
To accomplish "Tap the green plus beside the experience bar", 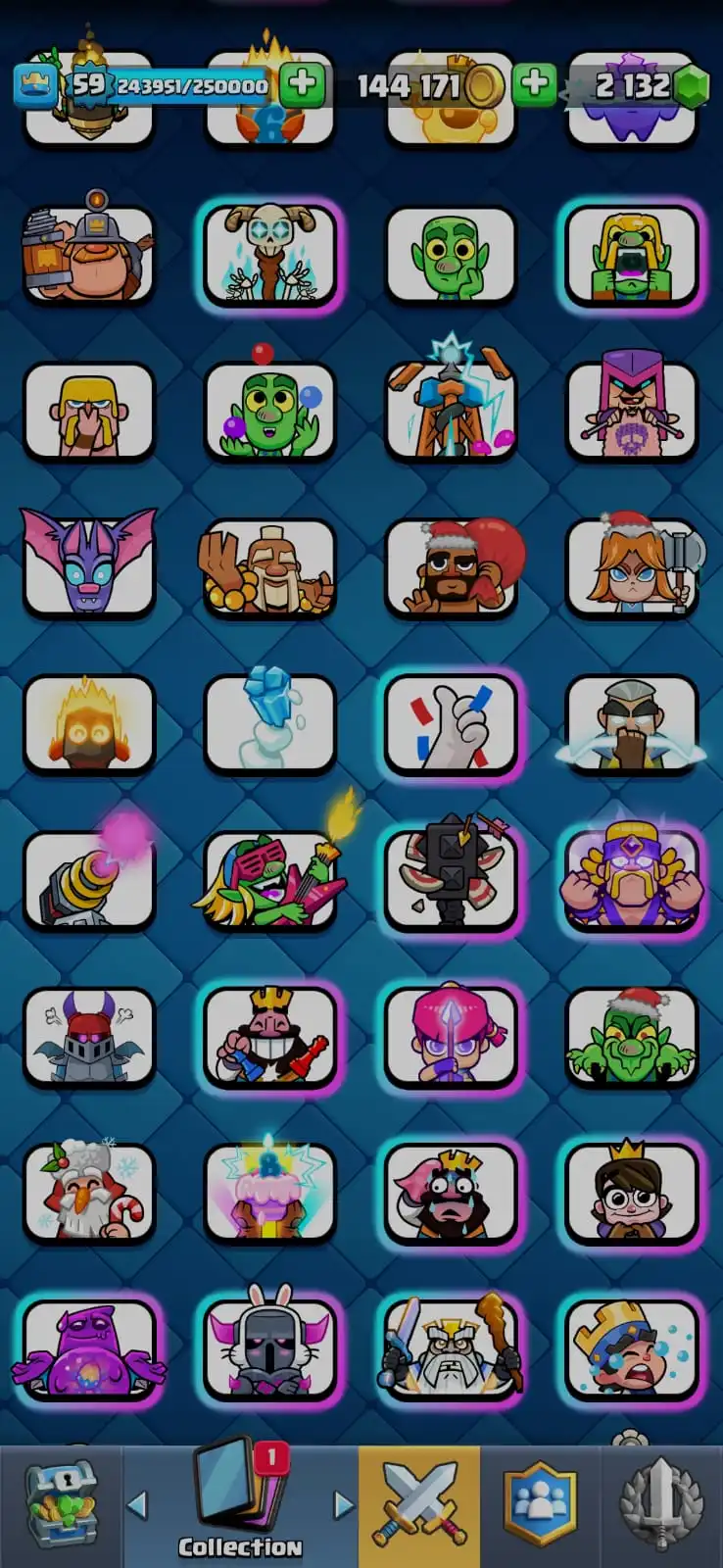I will pos(302,84).
